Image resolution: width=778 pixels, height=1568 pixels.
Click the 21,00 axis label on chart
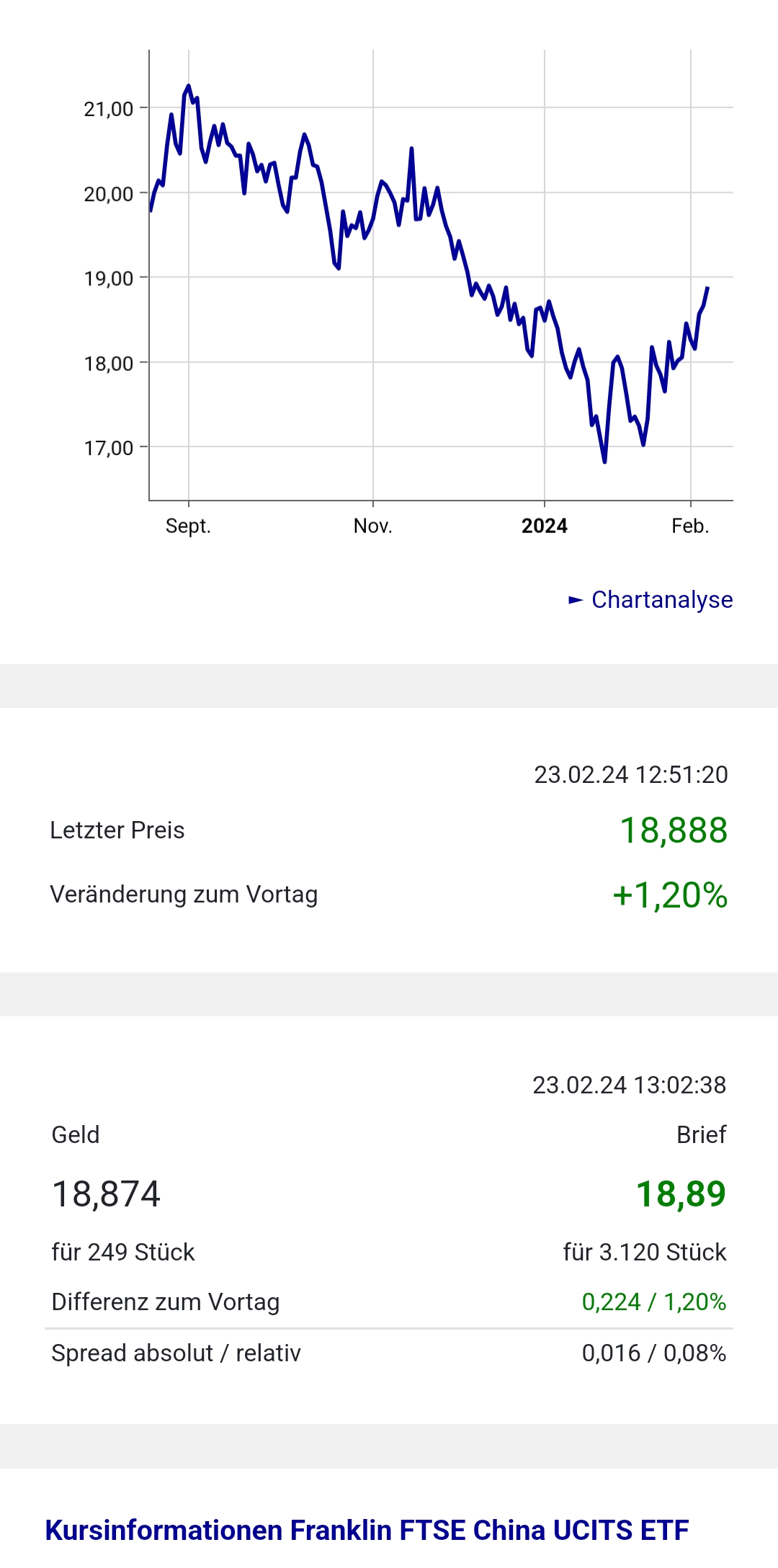pos(109,107)
